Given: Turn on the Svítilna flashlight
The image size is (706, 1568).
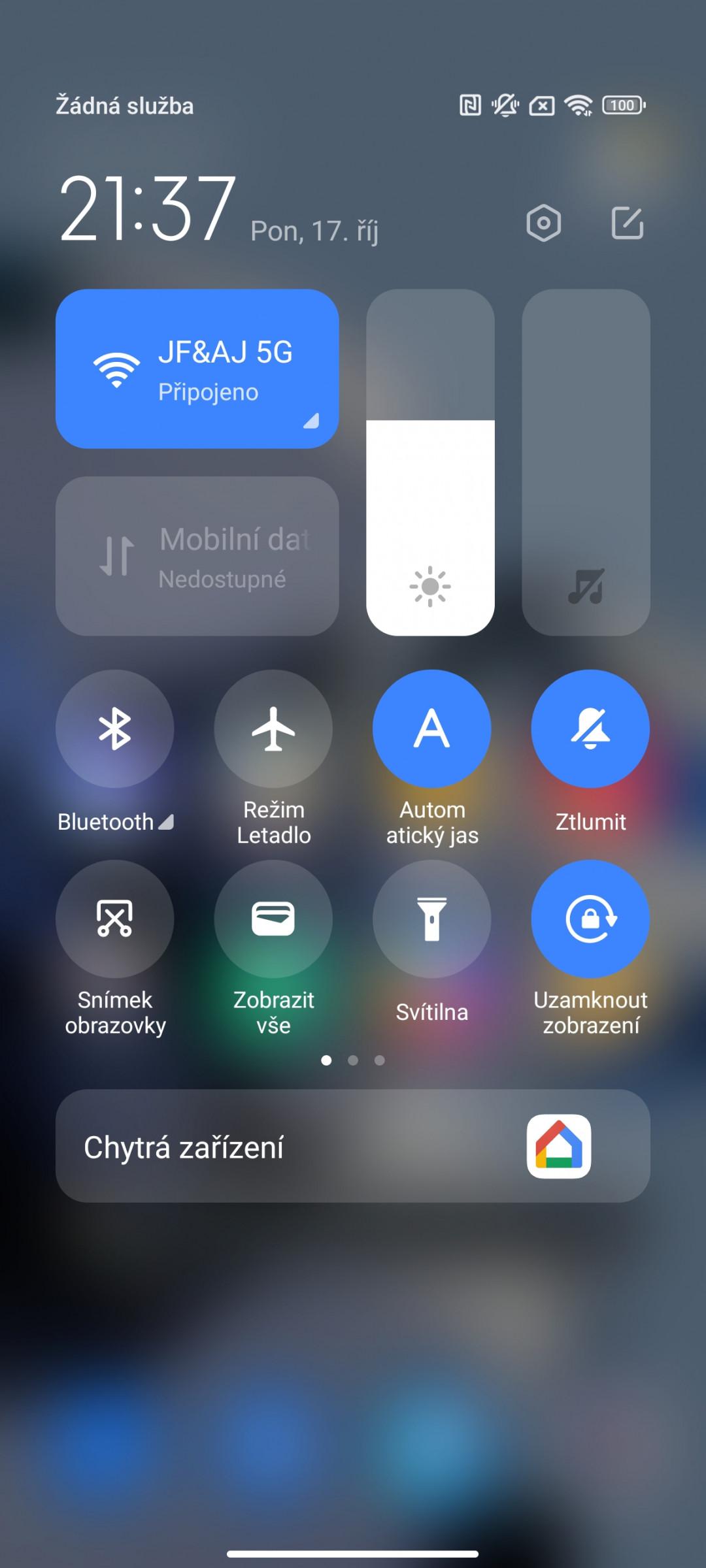Looking at the screenshot, I should tap(432, 919).
